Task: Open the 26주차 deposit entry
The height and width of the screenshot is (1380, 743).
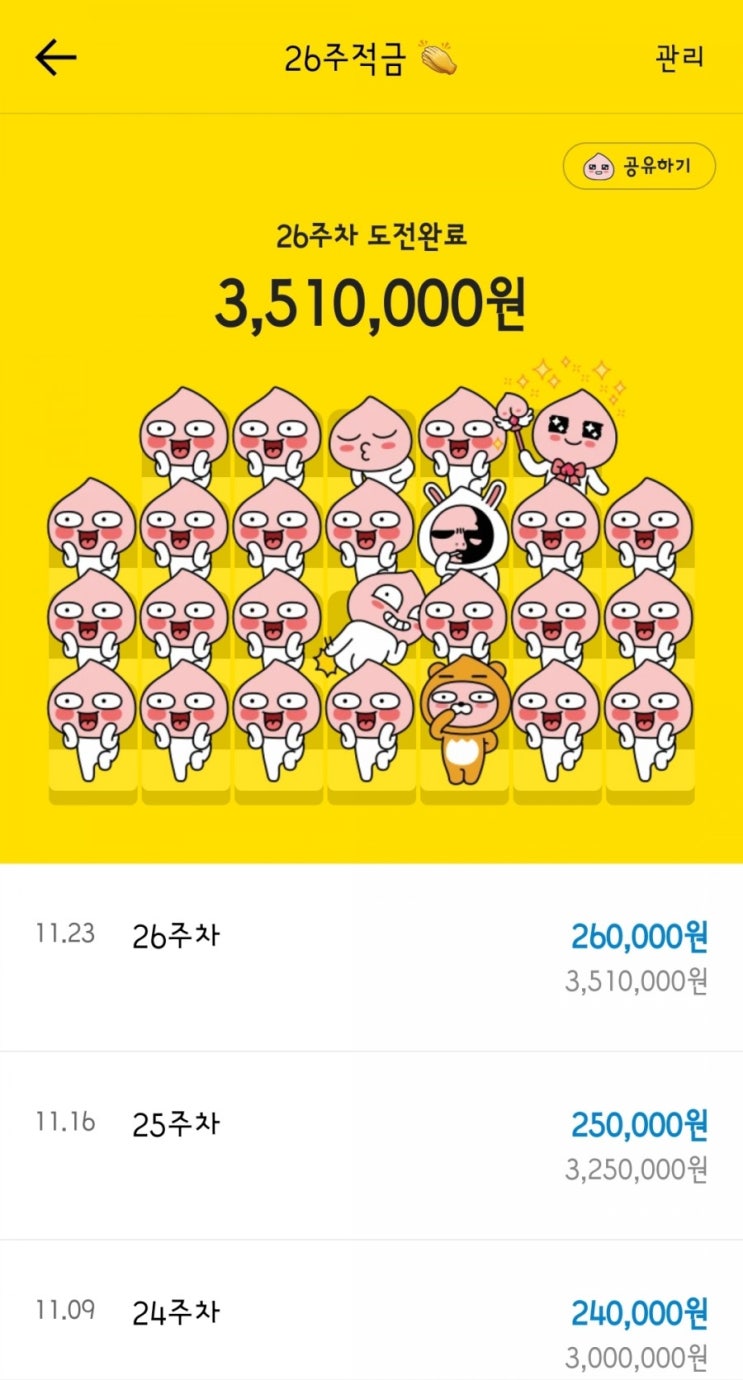Action: point(371,957)
